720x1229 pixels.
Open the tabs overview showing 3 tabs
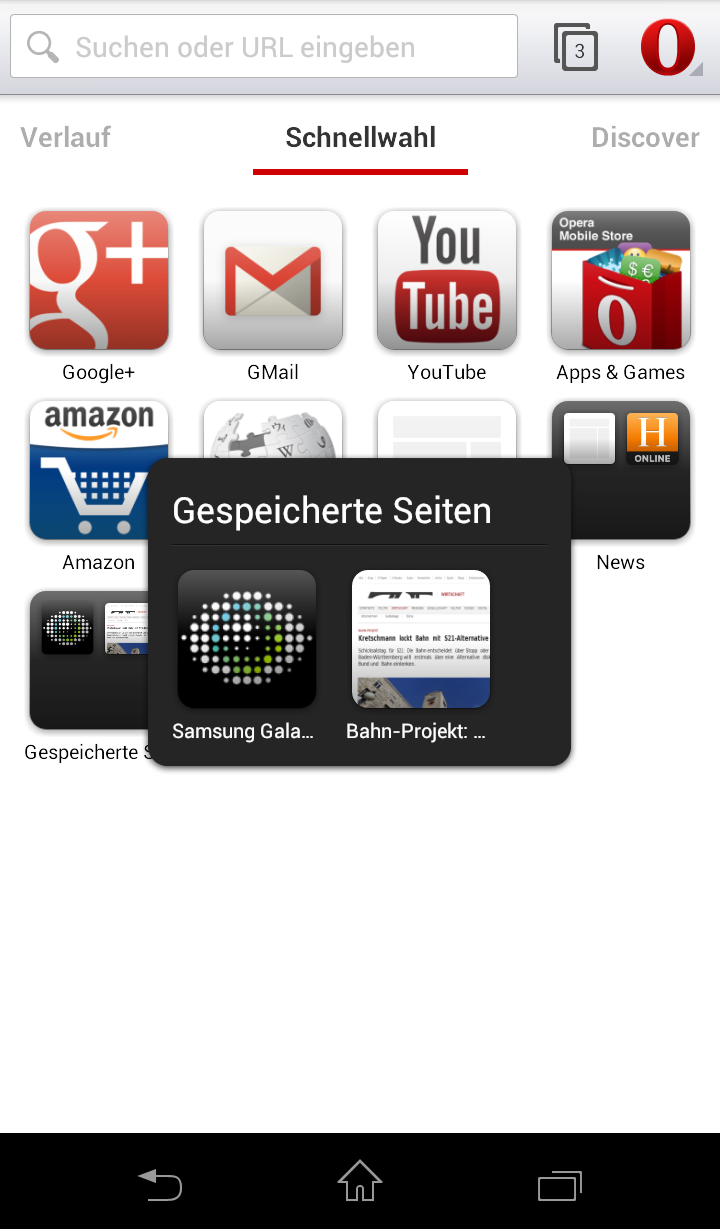(577, 47)
